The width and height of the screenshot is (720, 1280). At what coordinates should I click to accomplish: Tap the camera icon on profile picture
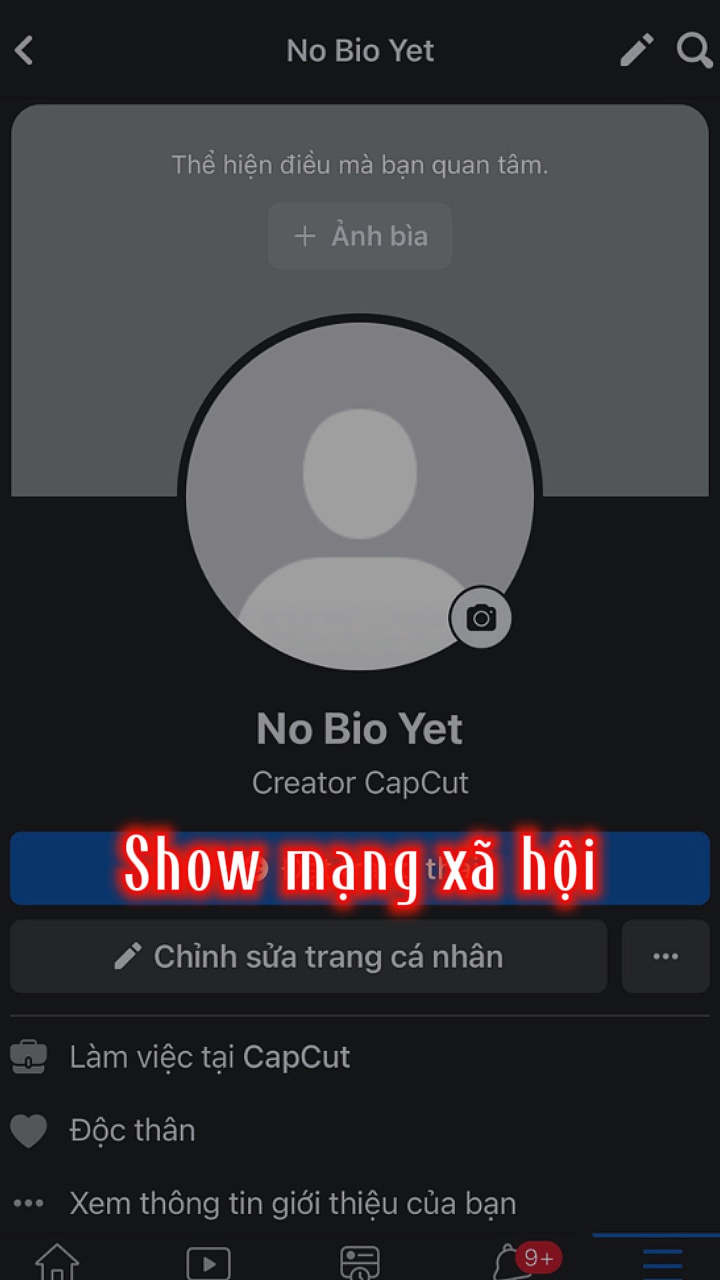tap(481, 618)
